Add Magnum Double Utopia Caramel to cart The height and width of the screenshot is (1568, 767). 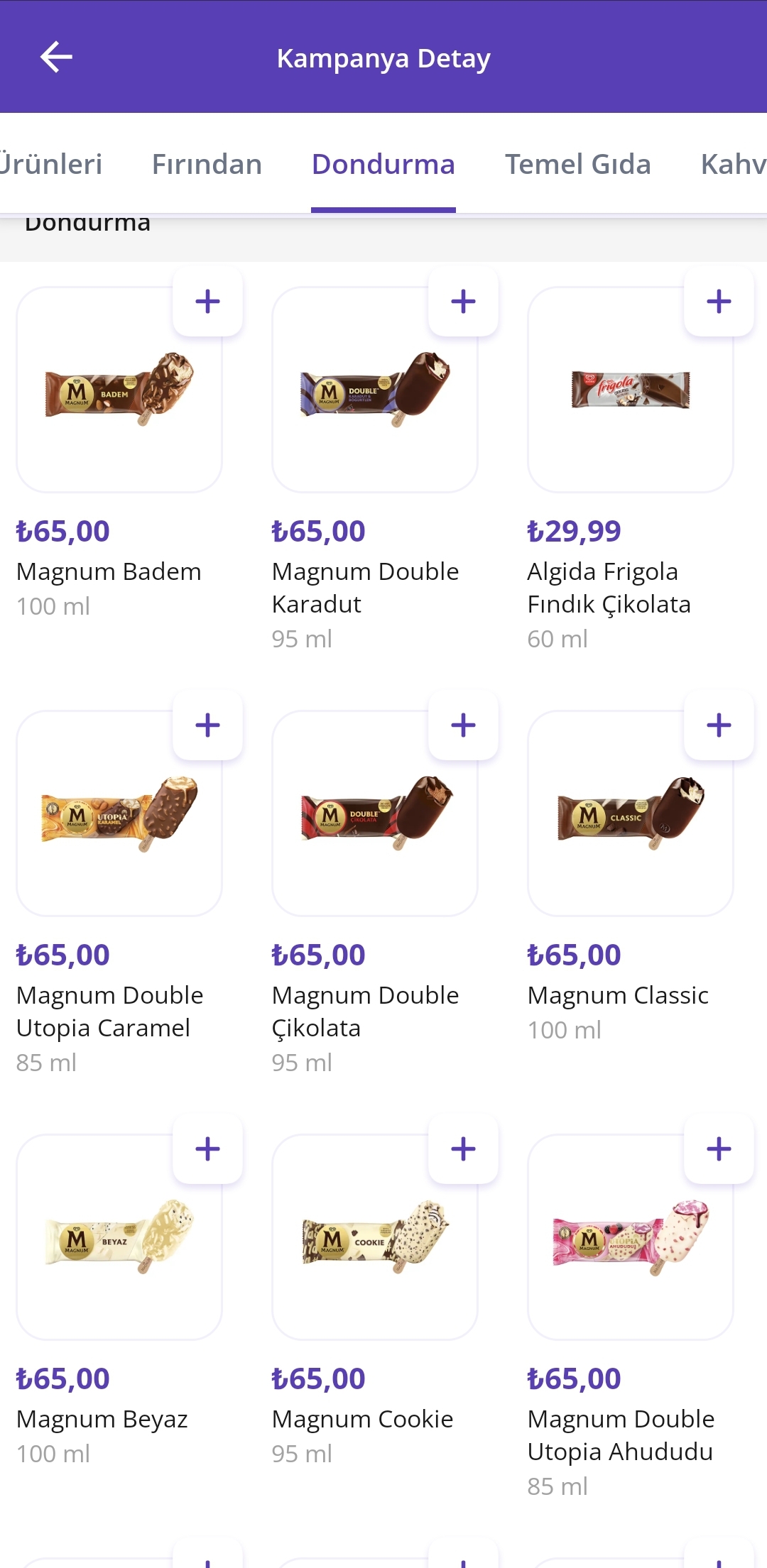tap(207, 725)
